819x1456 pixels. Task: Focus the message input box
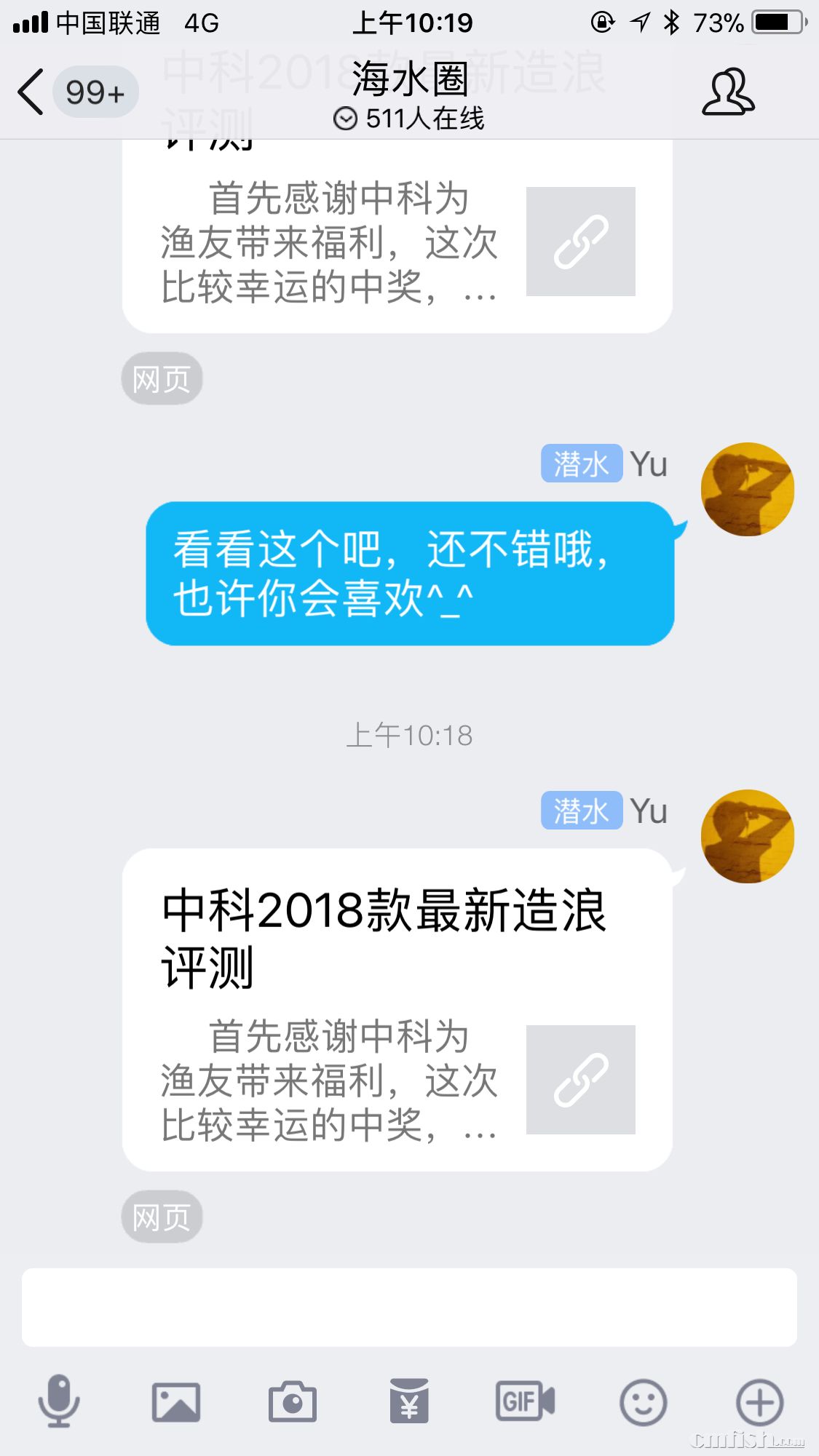point(409,1307)
